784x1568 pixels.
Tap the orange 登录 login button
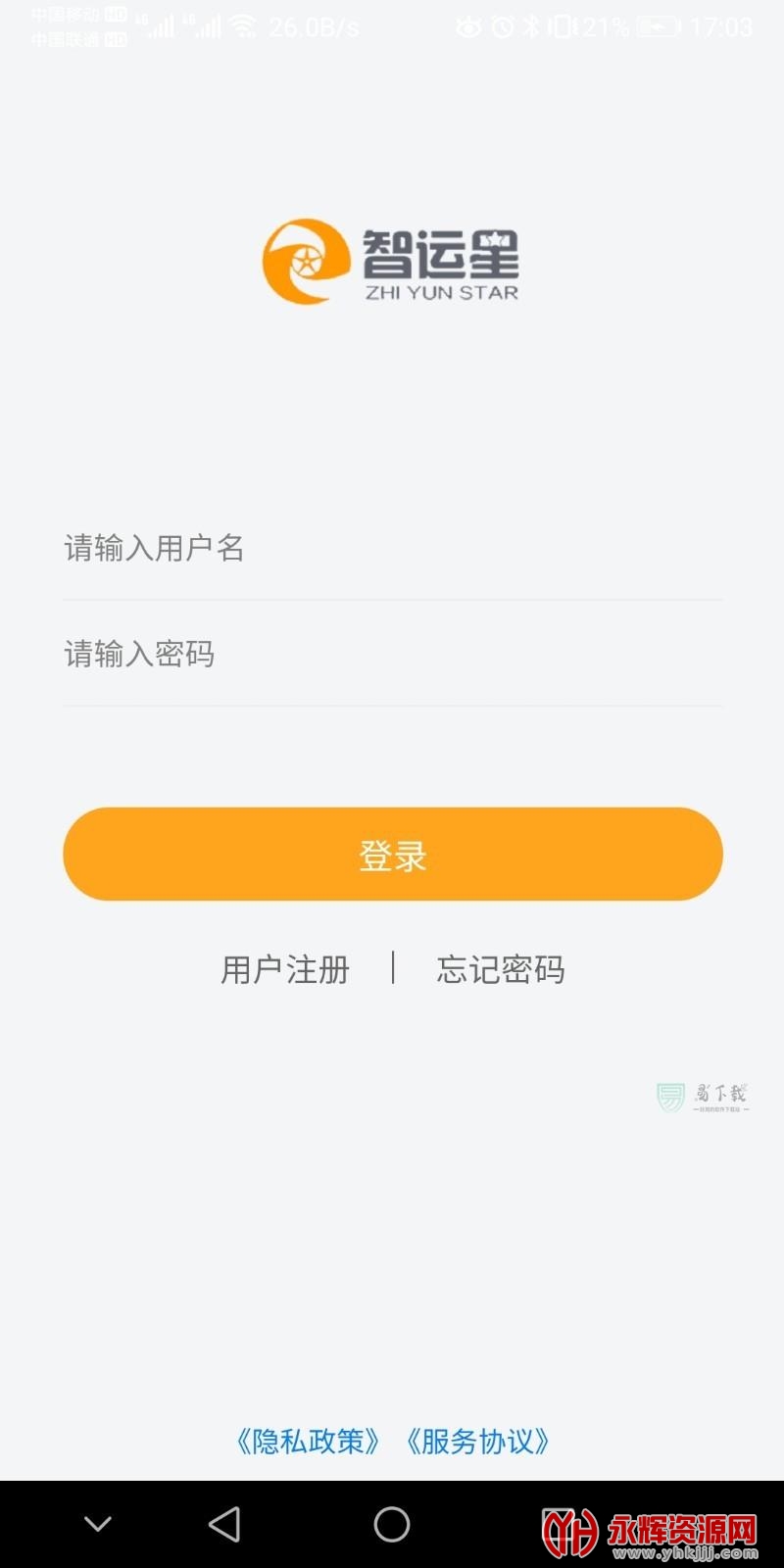point(392,855)
